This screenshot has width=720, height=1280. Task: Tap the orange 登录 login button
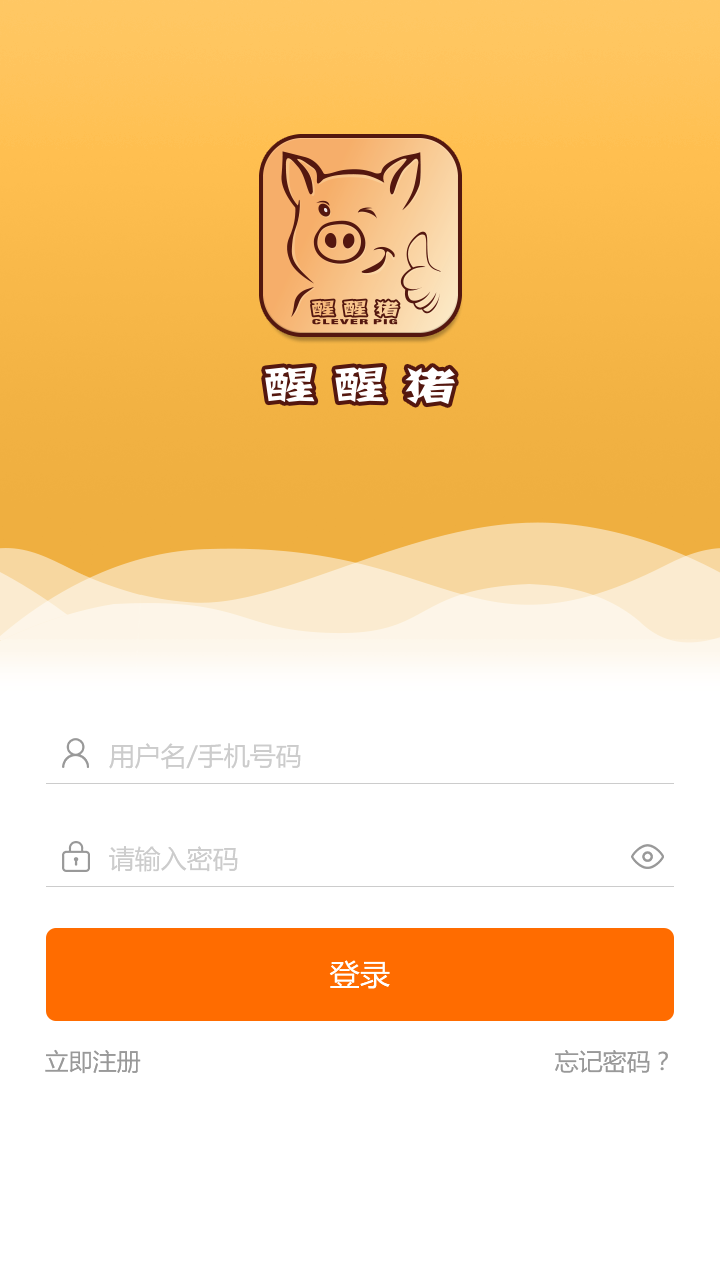pos(360,974)
